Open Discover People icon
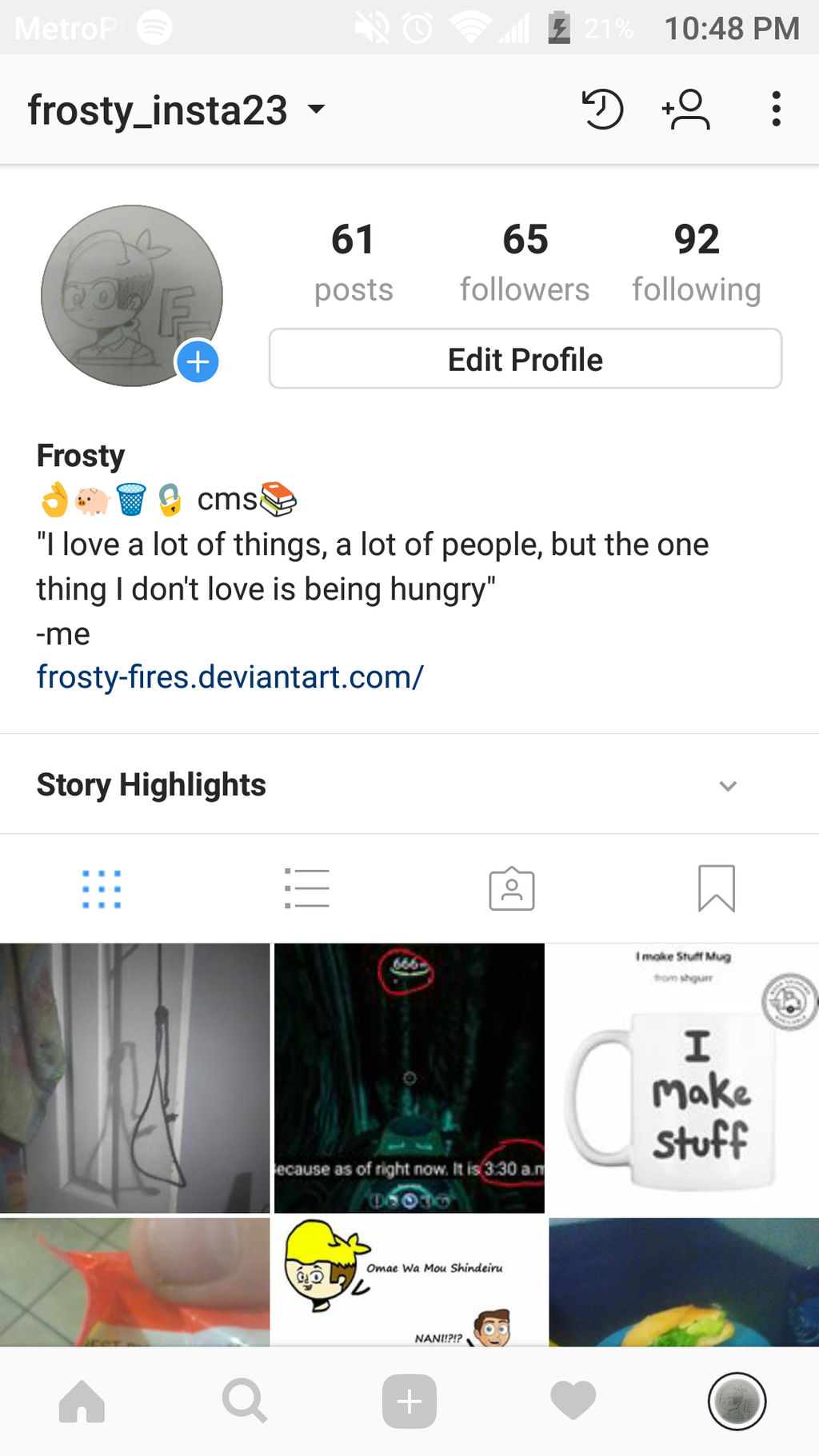The height and width of the screenshot is (1456, 819). pyautogui.click(x=687, y=110)
